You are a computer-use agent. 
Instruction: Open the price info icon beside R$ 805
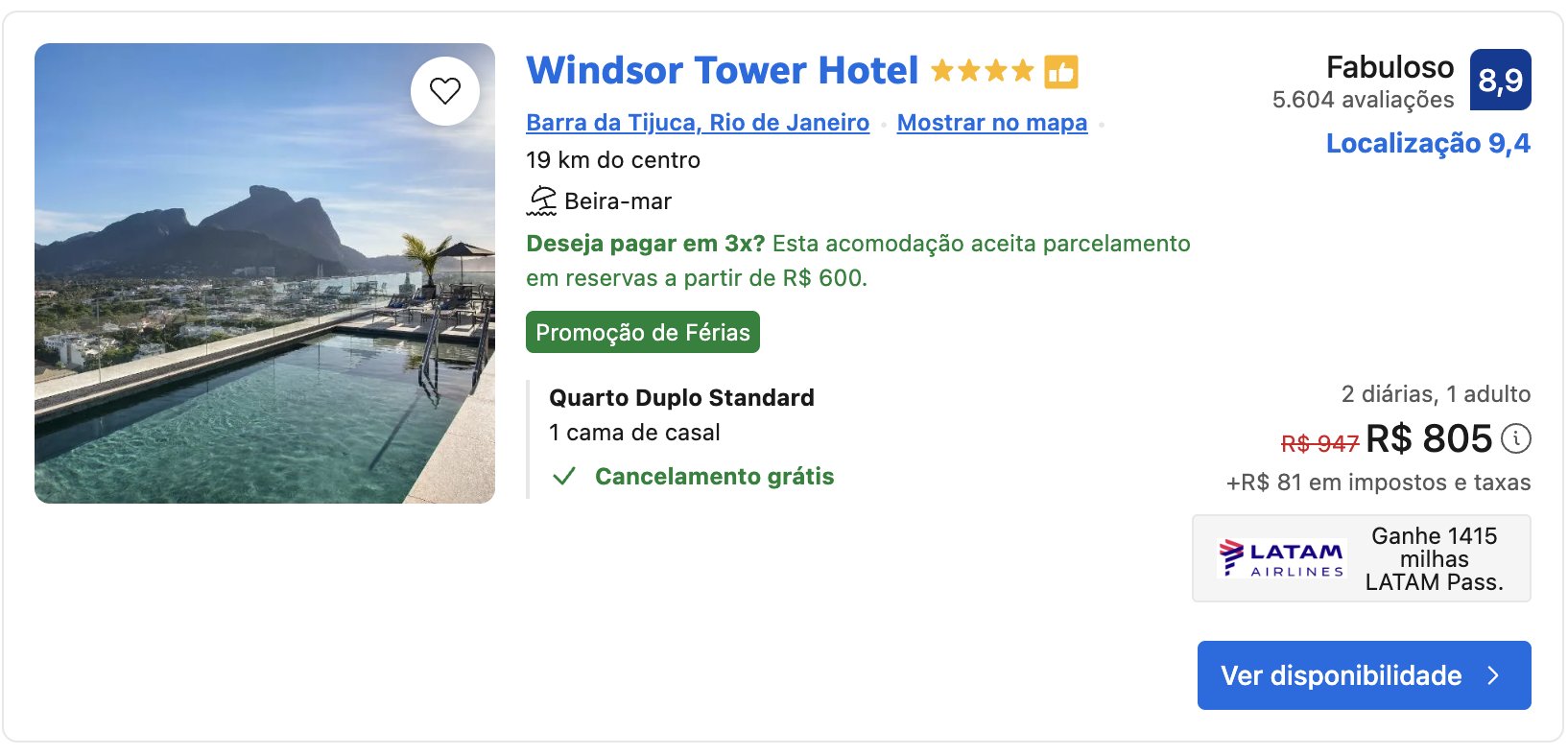click(x=1515, y=438)
